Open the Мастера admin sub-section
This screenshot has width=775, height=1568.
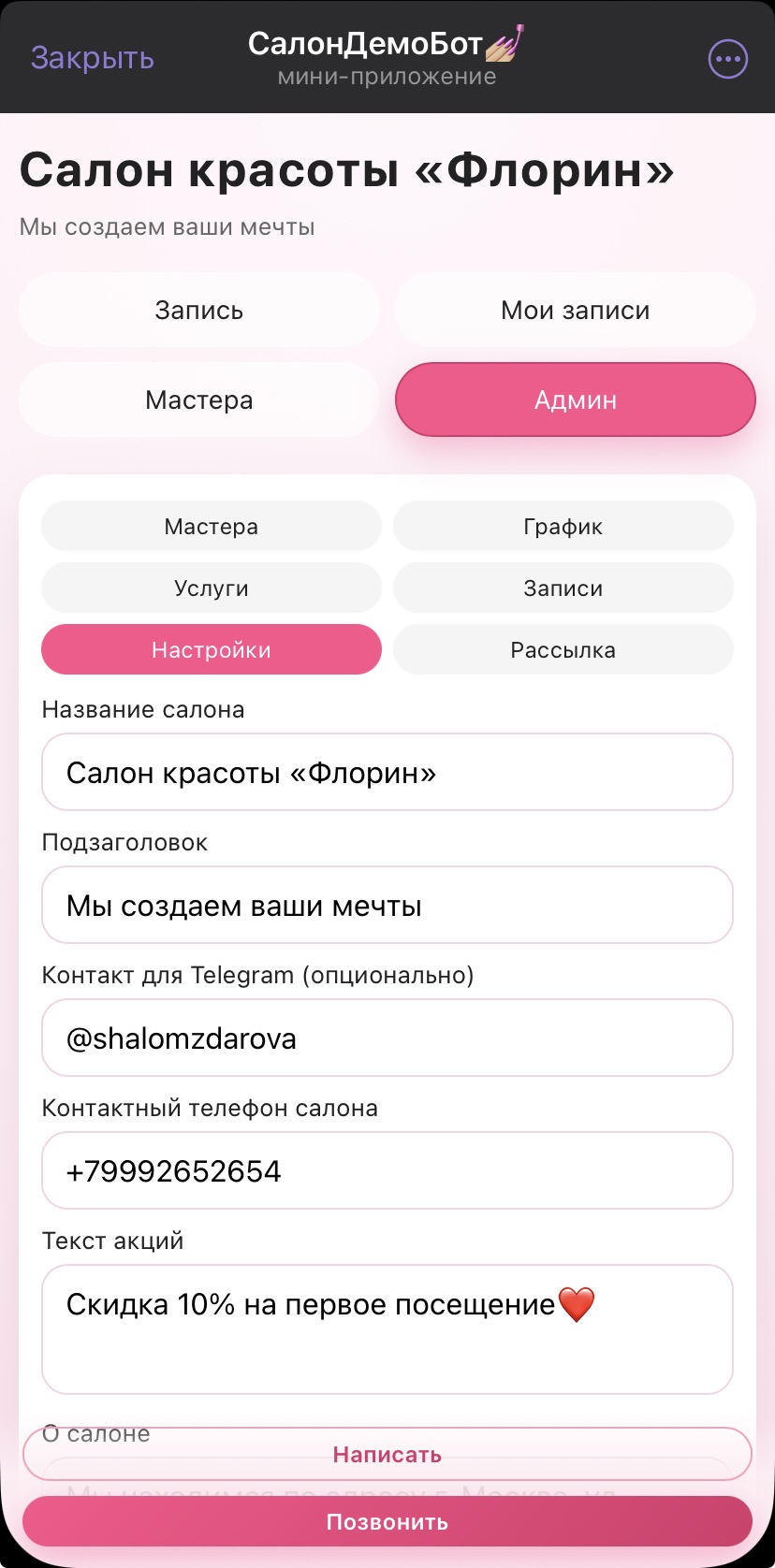(211, 526)
